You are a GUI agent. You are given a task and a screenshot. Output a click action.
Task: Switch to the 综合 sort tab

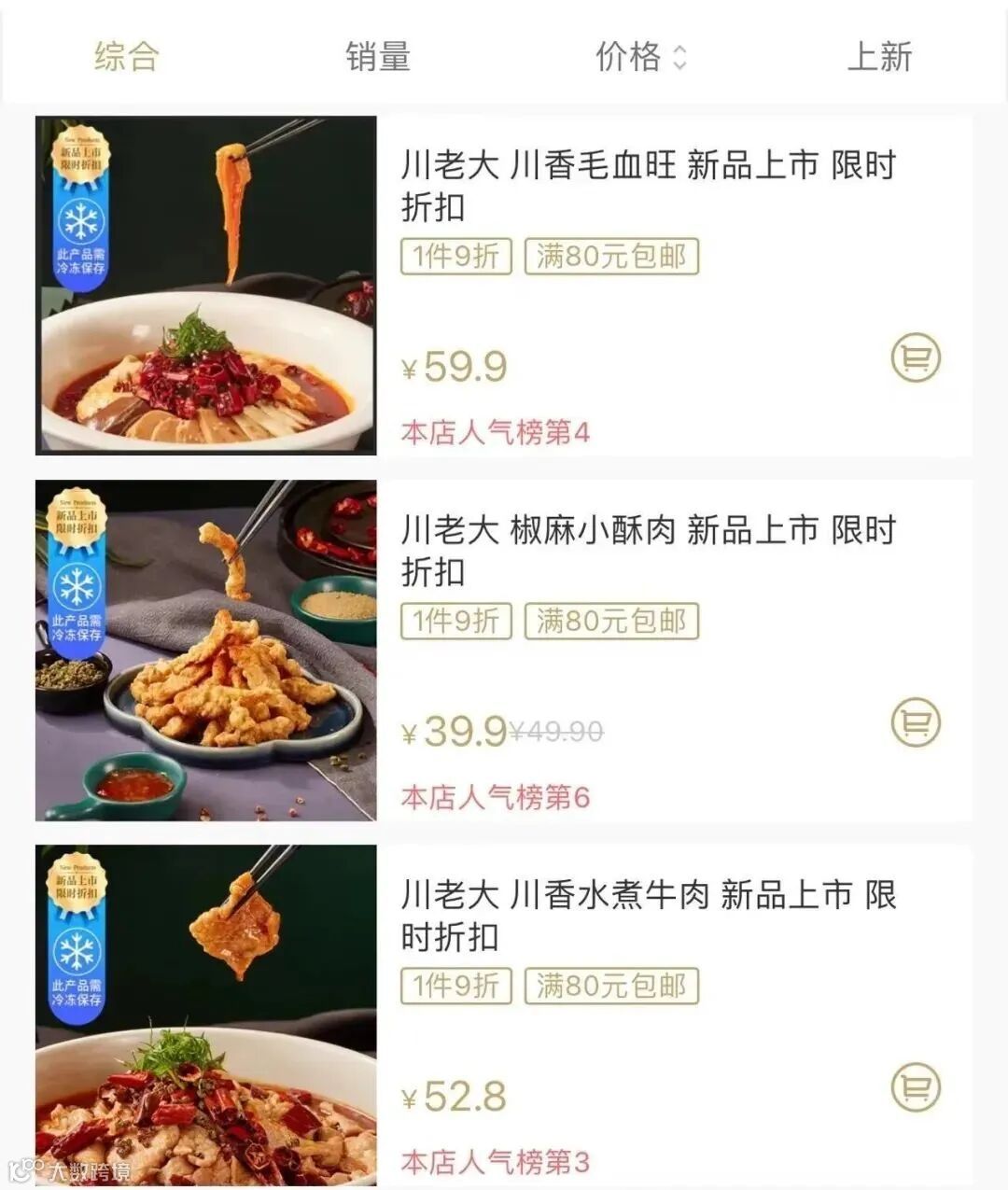(x=126, y=56)
